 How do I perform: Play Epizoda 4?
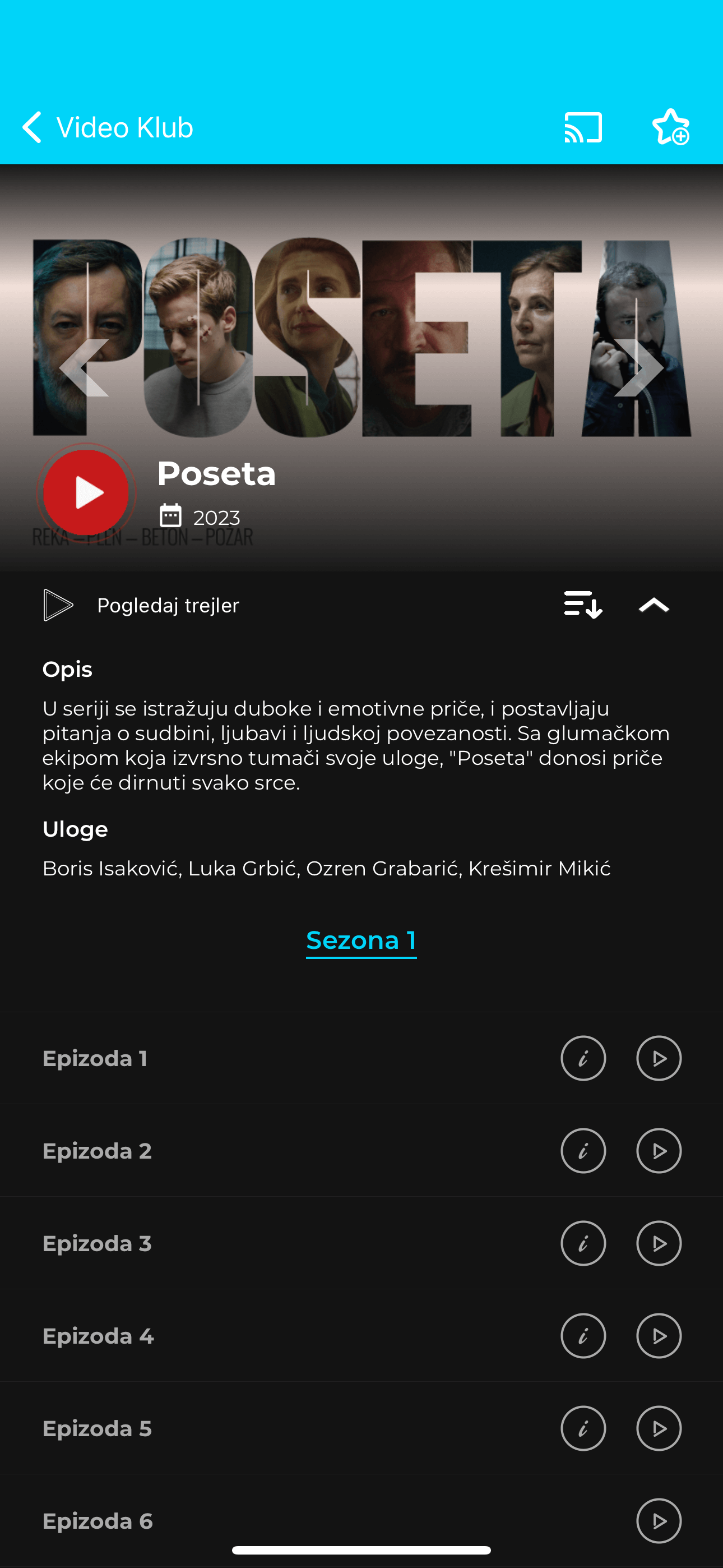[x=659, y=1336]
